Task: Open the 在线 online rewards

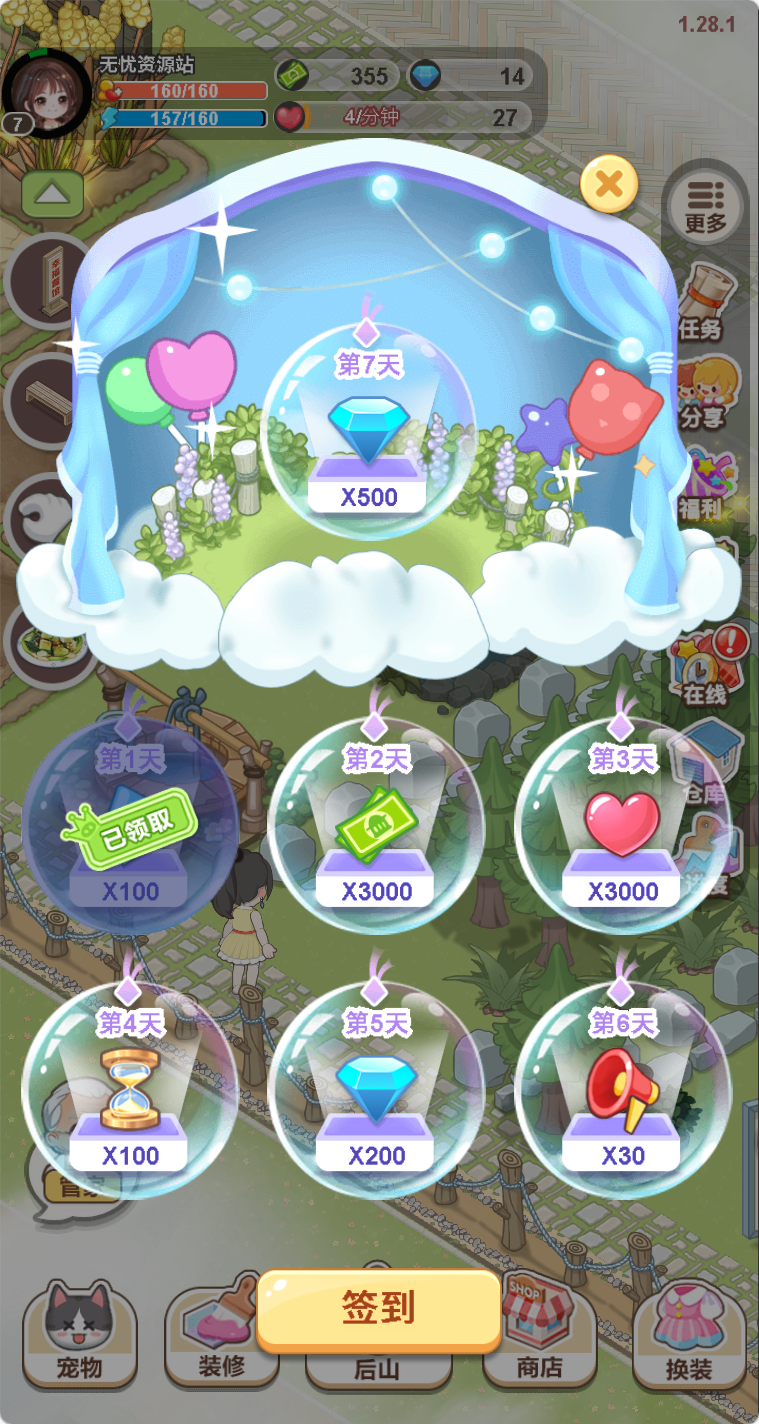Action: click(x=706, y=663)
